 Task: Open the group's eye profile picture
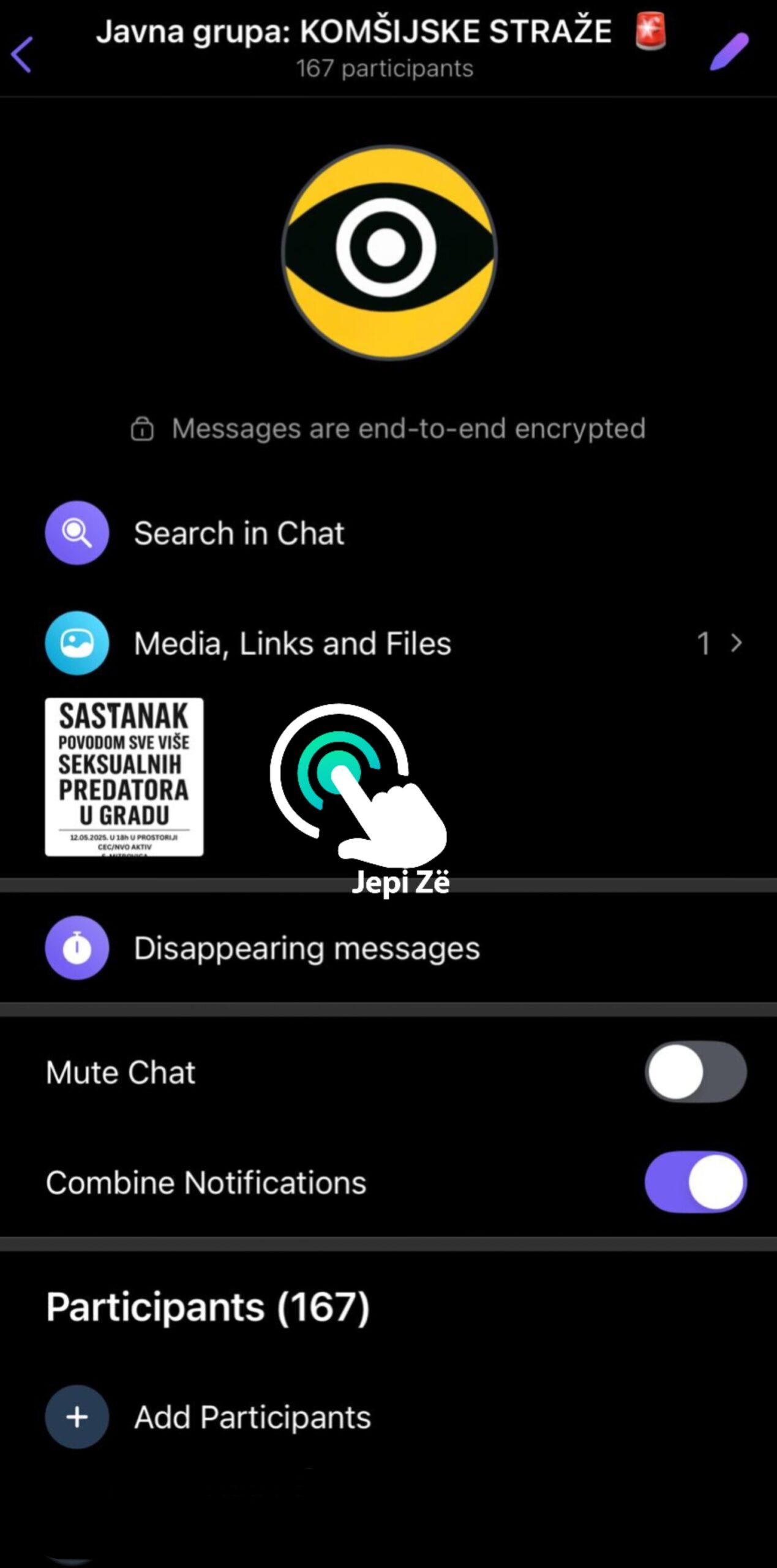388,252
